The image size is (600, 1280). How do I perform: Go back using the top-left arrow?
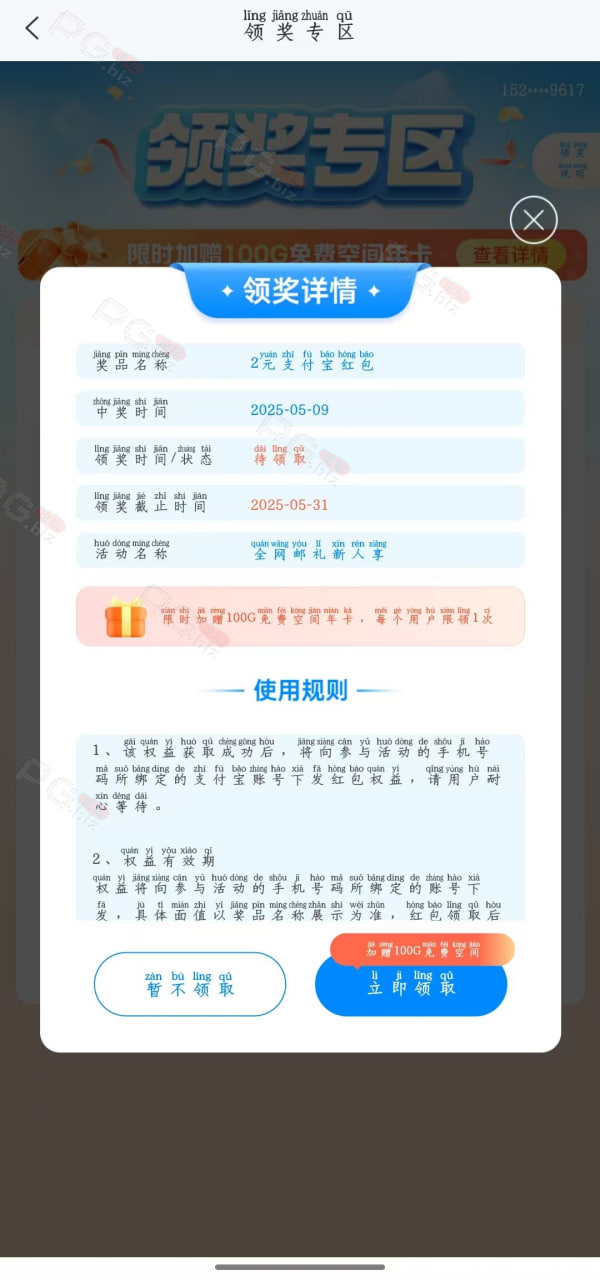point(32,28)
